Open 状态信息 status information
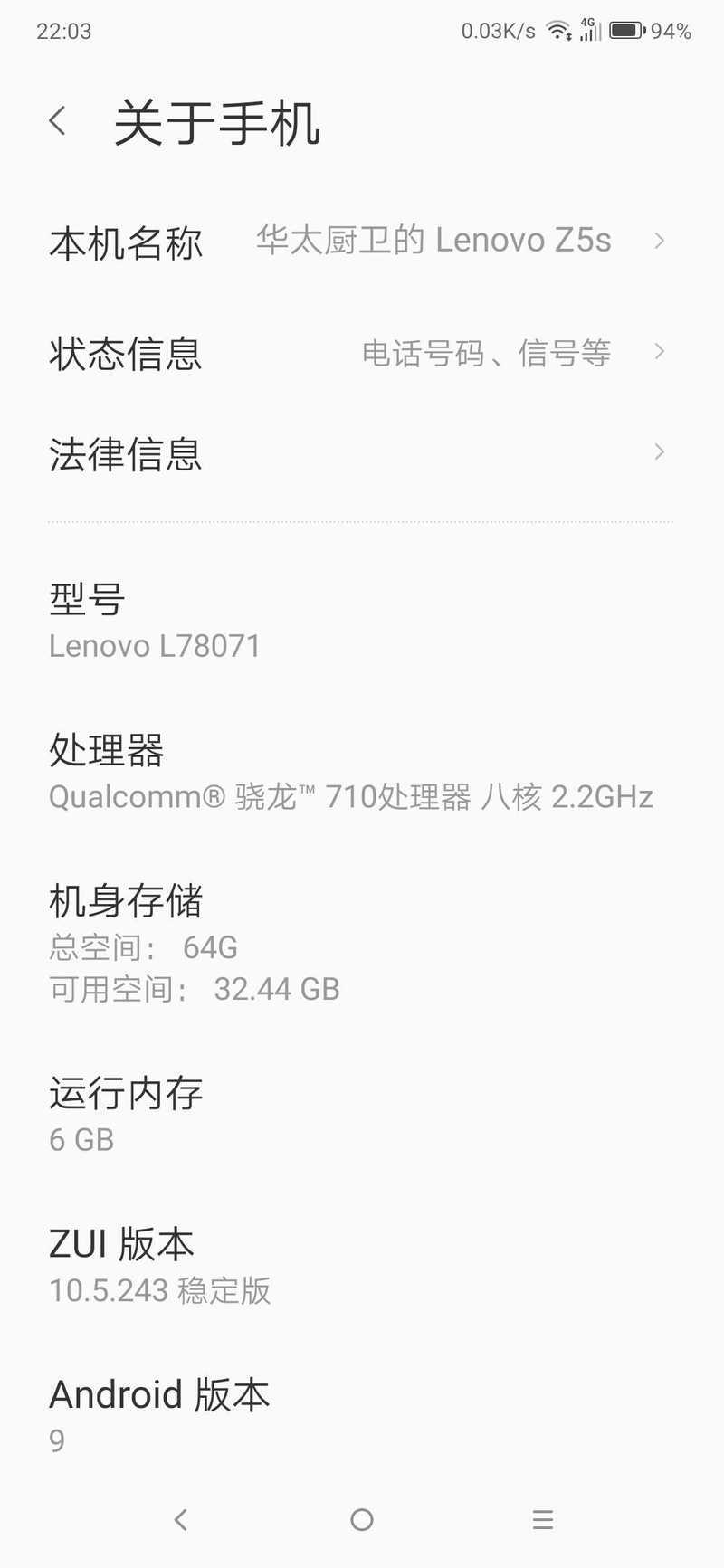The image size is (724, 1568). tap(362, 352)
